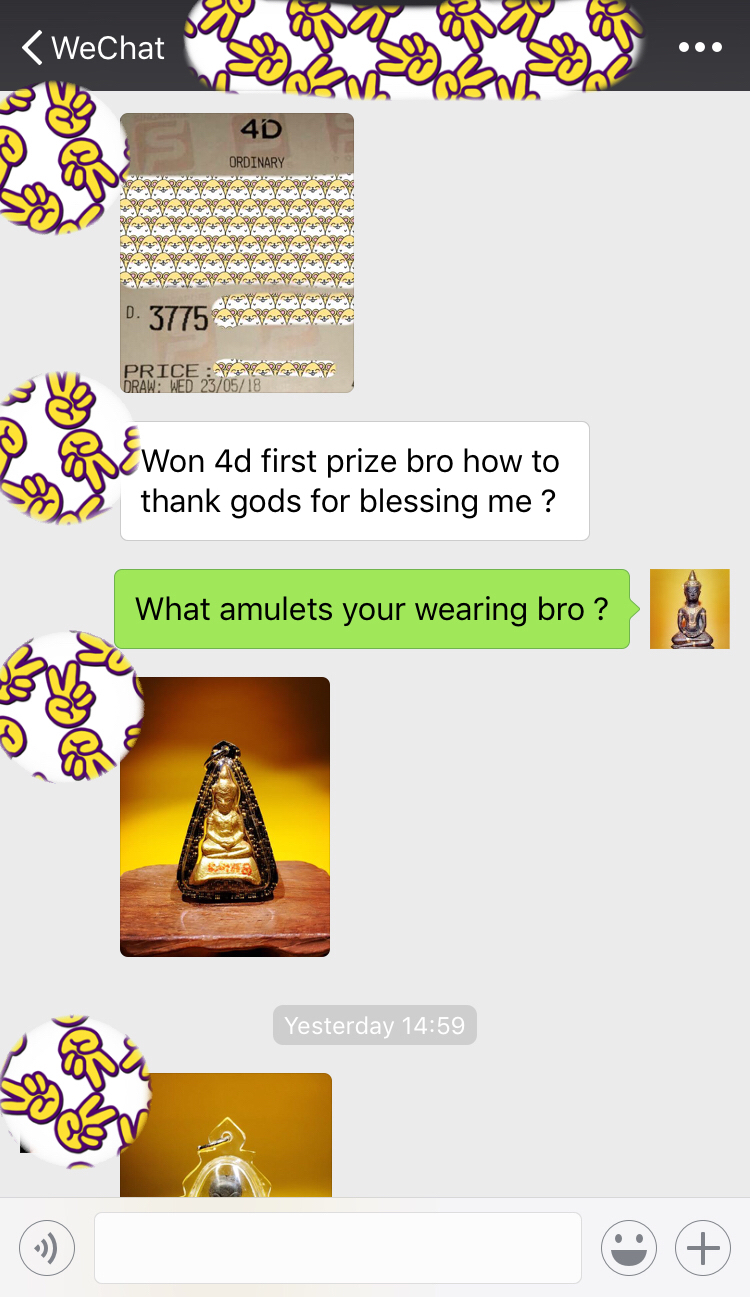Focus the message text field
The height and width of the screenshot is (1297, 750).
[x=338, y=1248]
